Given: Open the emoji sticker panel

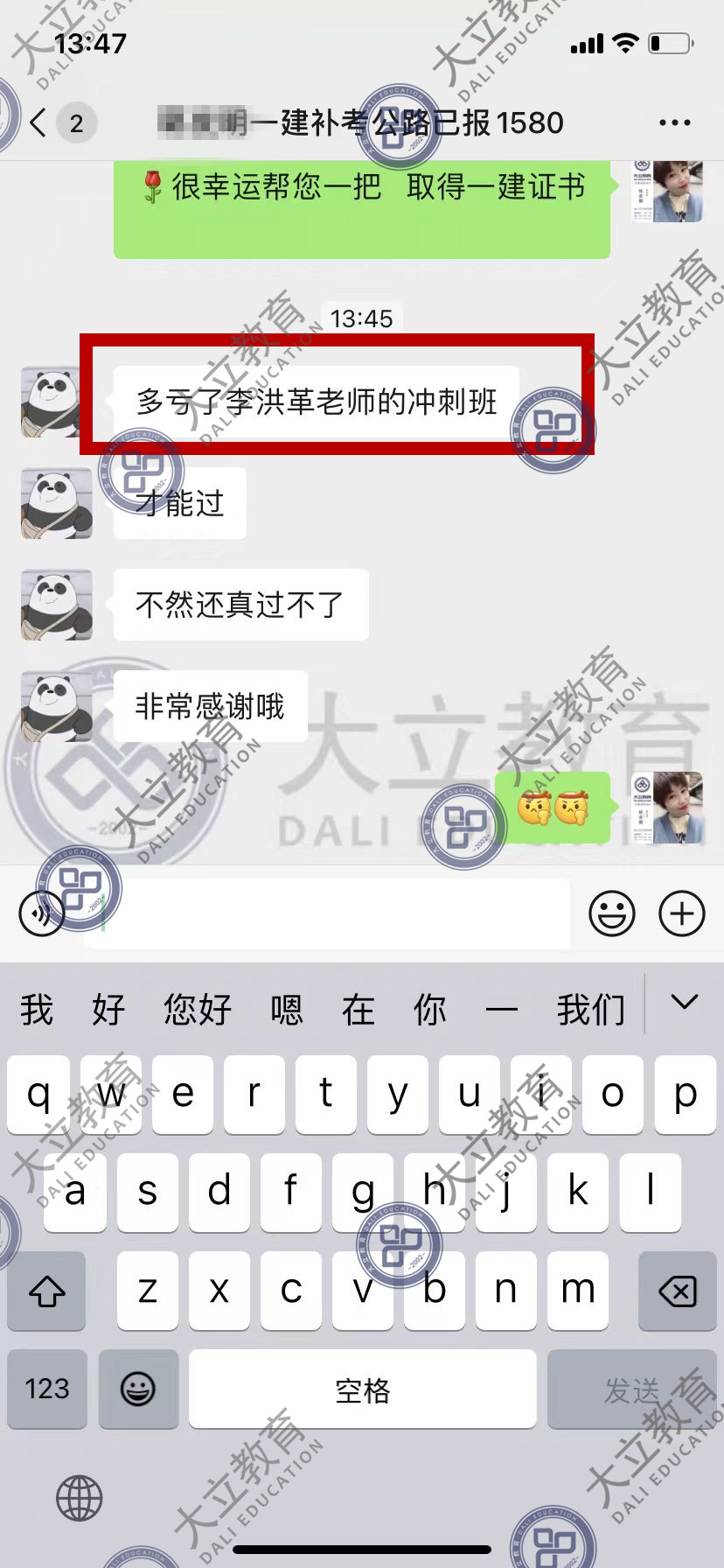Looking at the screenshot, I should (612, 913).
